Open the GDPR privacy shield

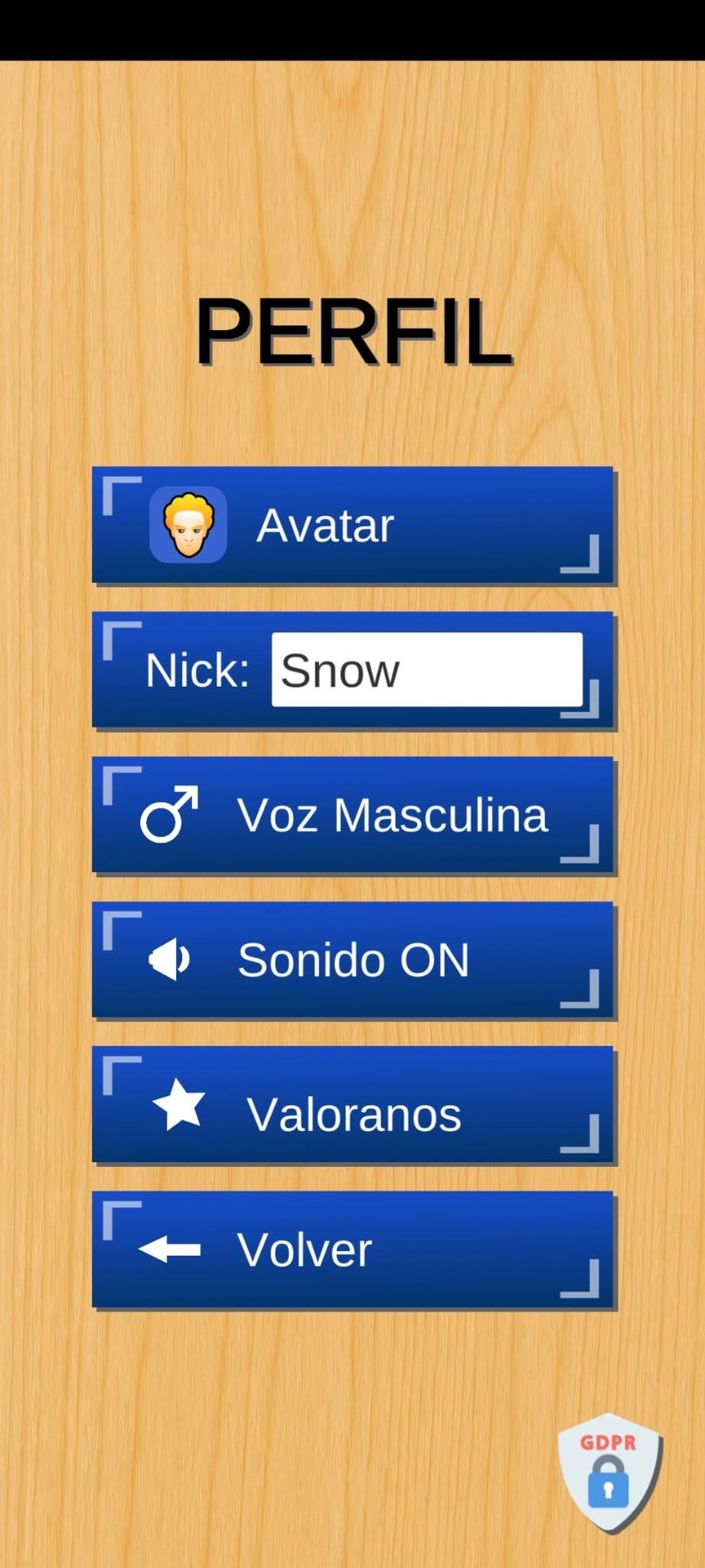(x=609, y=1472)
